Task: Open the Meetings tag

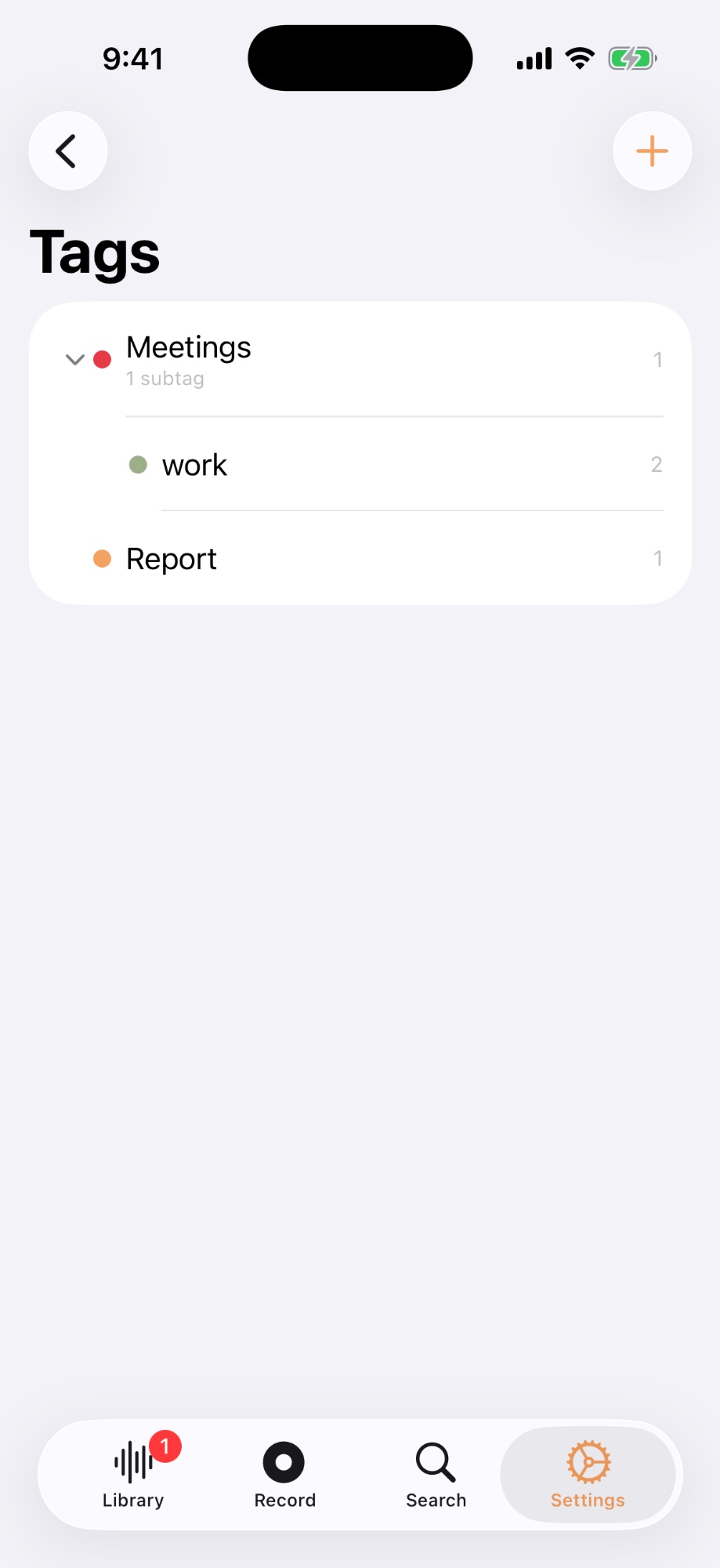Action: (360, 360)
